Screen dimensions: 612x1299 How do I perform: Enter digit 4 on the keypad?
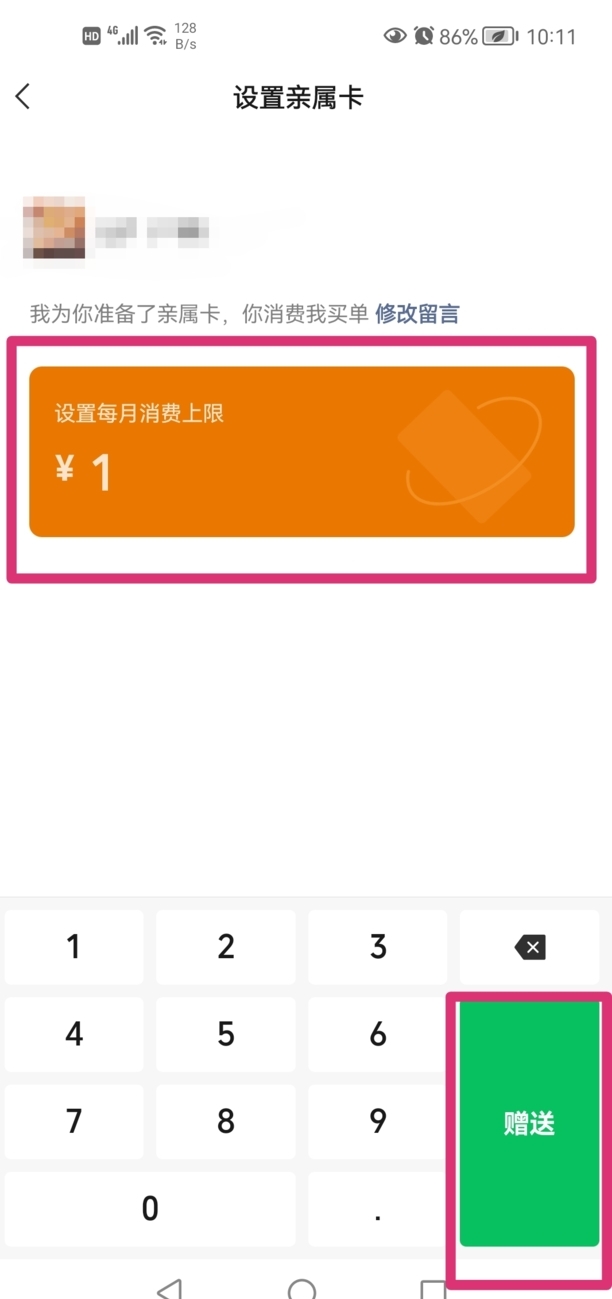point(74,1034)
